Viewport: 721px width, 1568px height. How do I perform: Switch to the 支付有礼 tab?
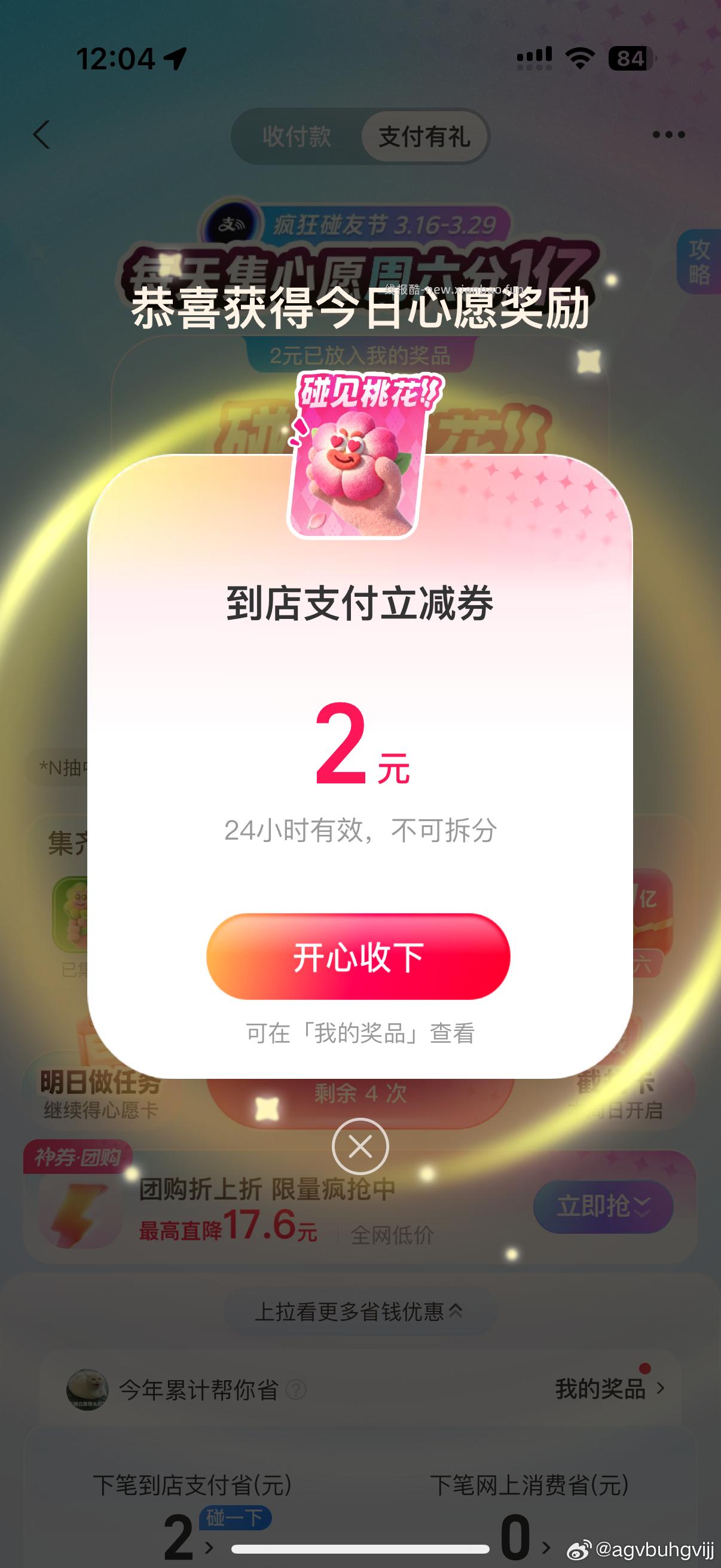[424, 138]
